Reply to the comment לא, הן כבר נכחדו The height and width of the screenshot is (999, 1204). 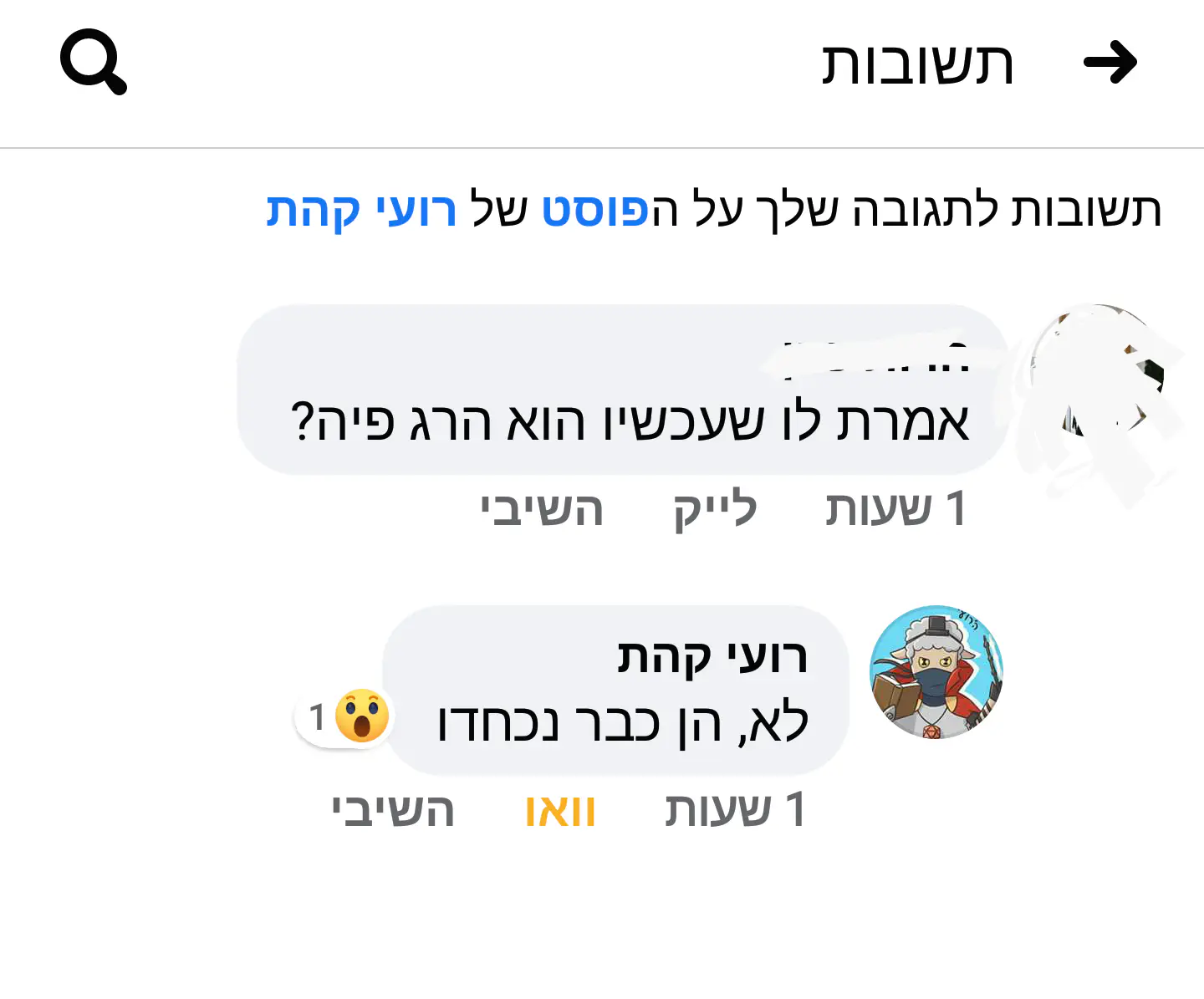click(x=393, y=811)
